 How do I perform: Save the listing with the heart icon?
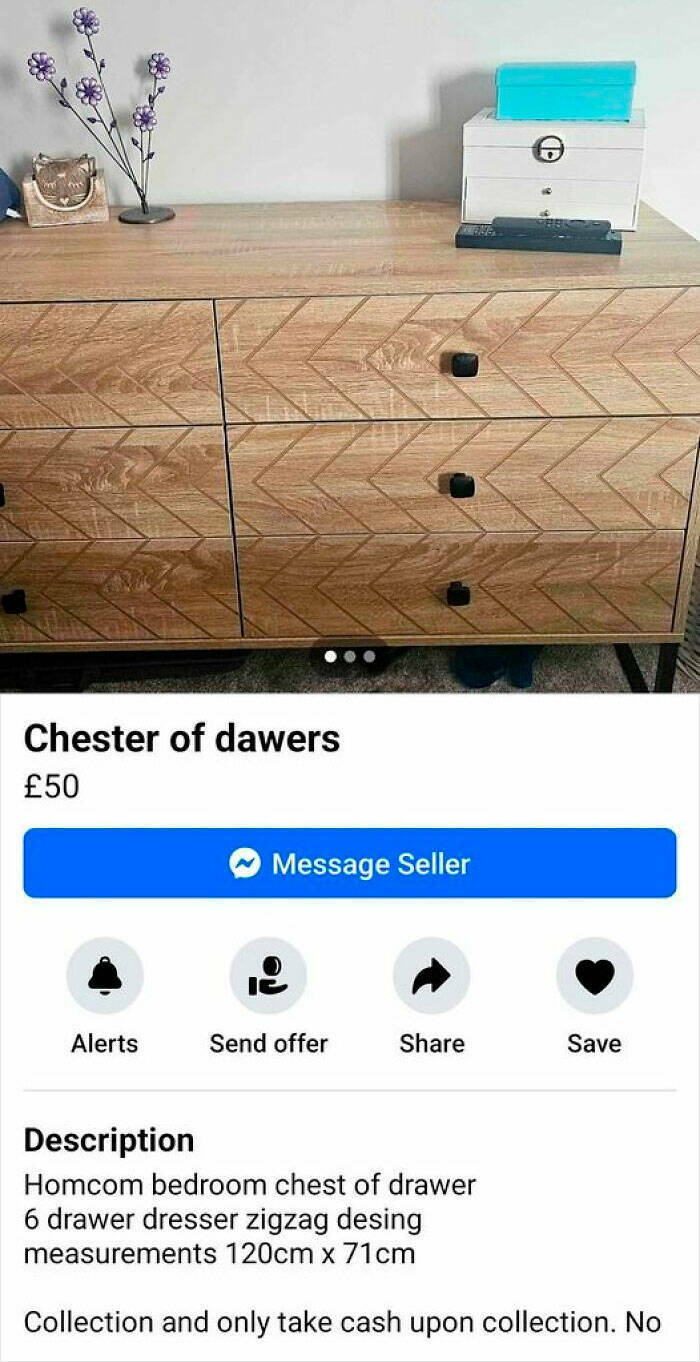tap(594, 976)
